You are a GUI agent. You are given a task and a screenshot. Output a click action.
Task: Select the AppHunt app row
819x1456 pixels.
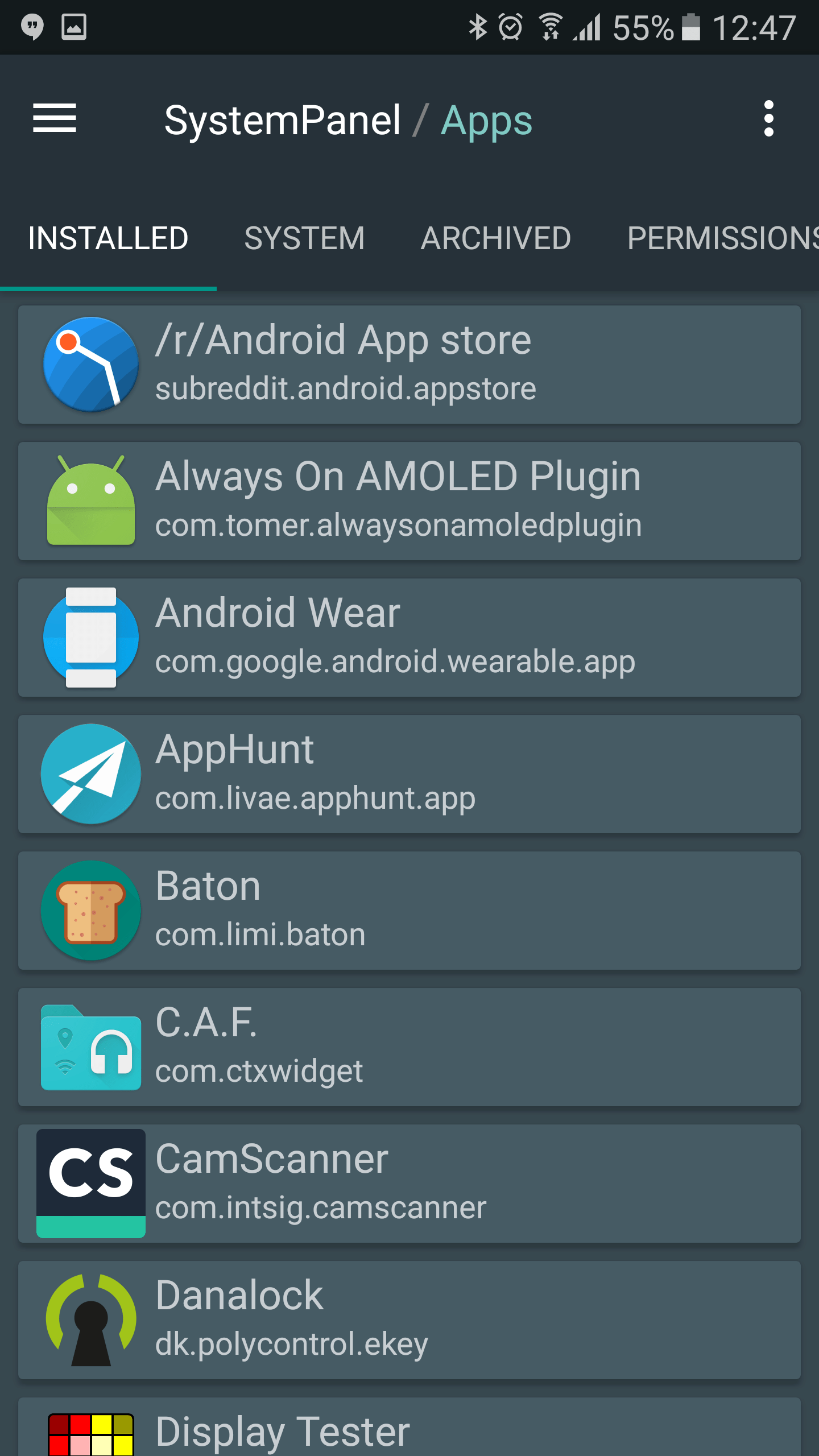(409, 774)
